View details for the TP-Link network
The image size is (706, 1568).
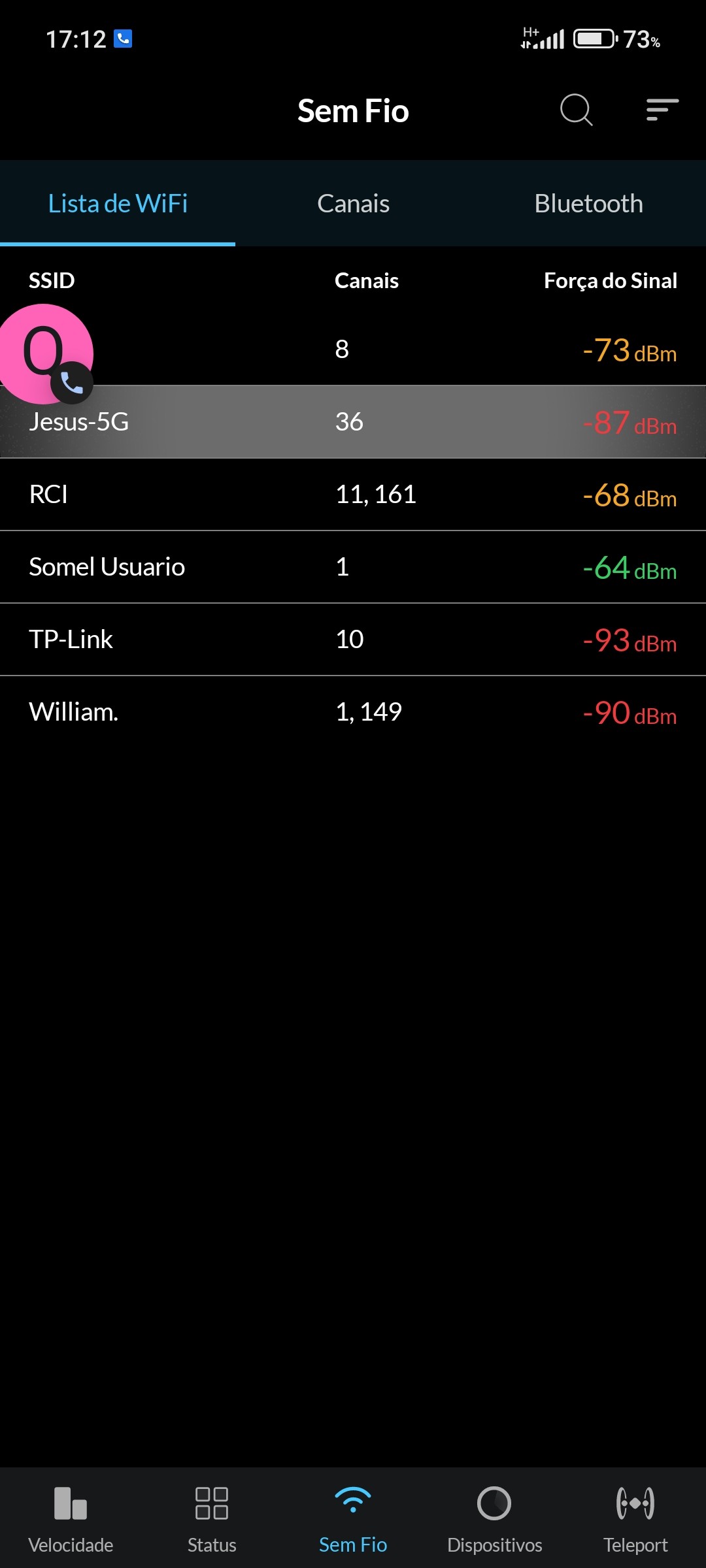point(353,640)
